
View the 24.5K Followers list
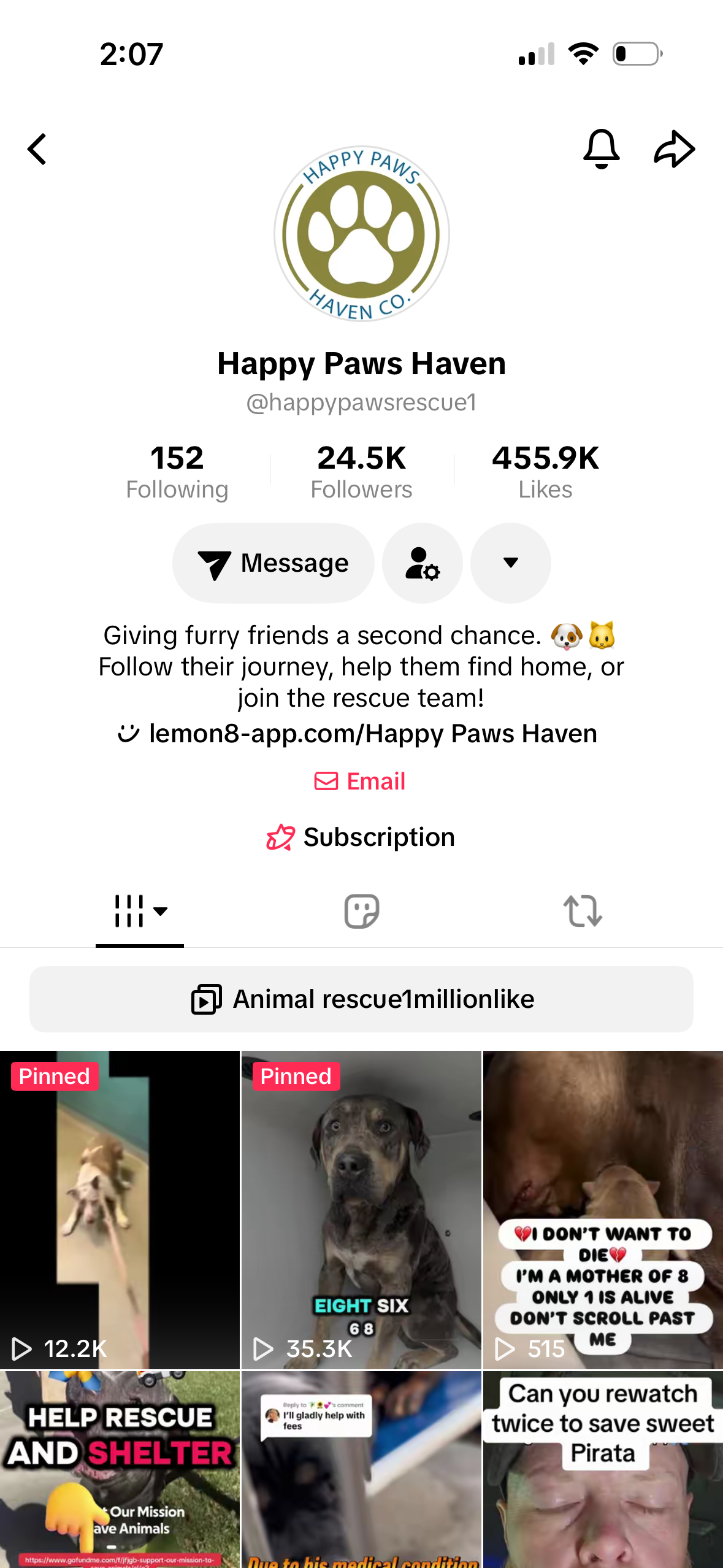point(361,471)
